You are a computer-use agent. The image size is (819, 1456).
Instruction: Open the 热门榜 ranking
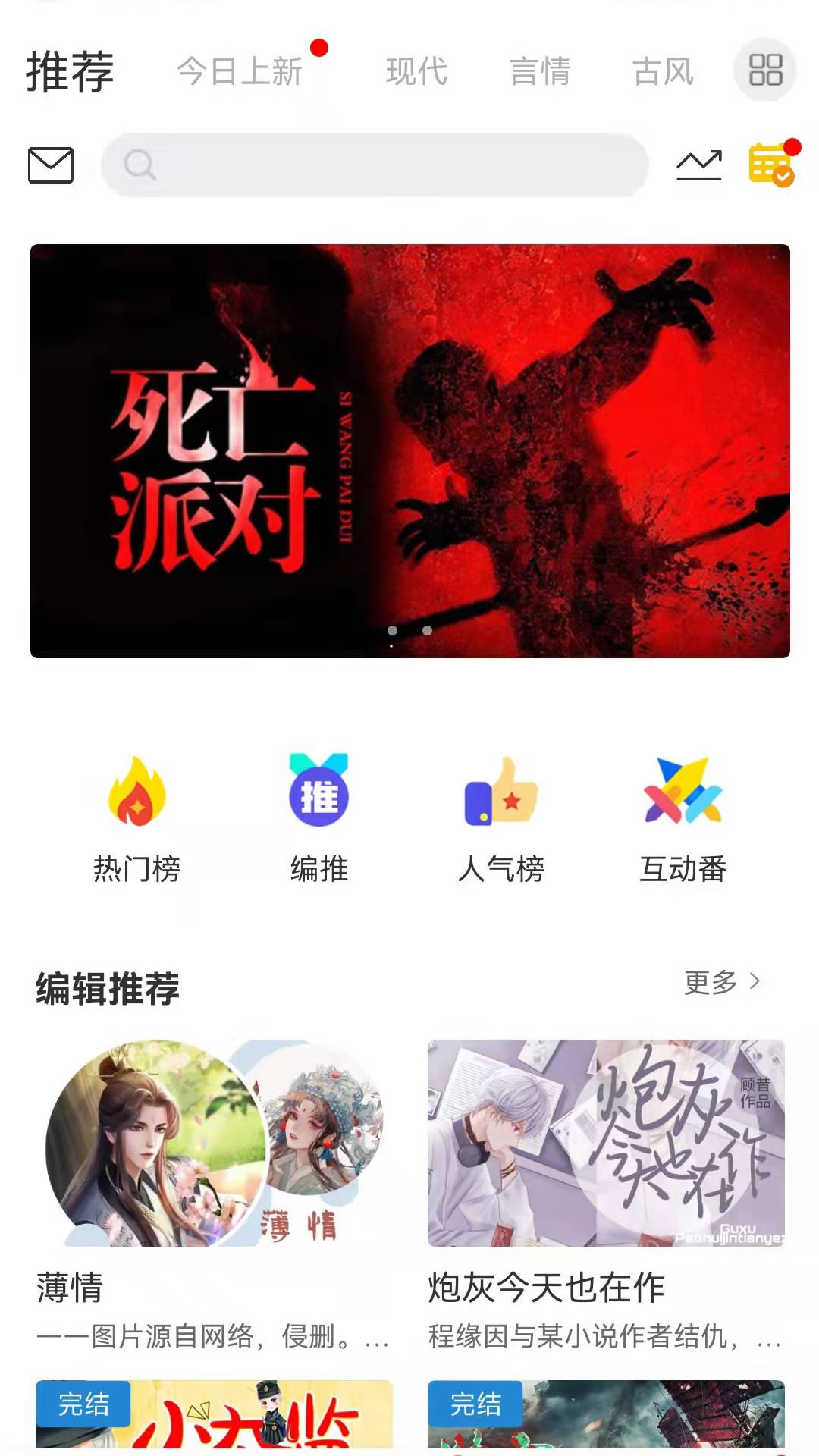tap(136, 819)
